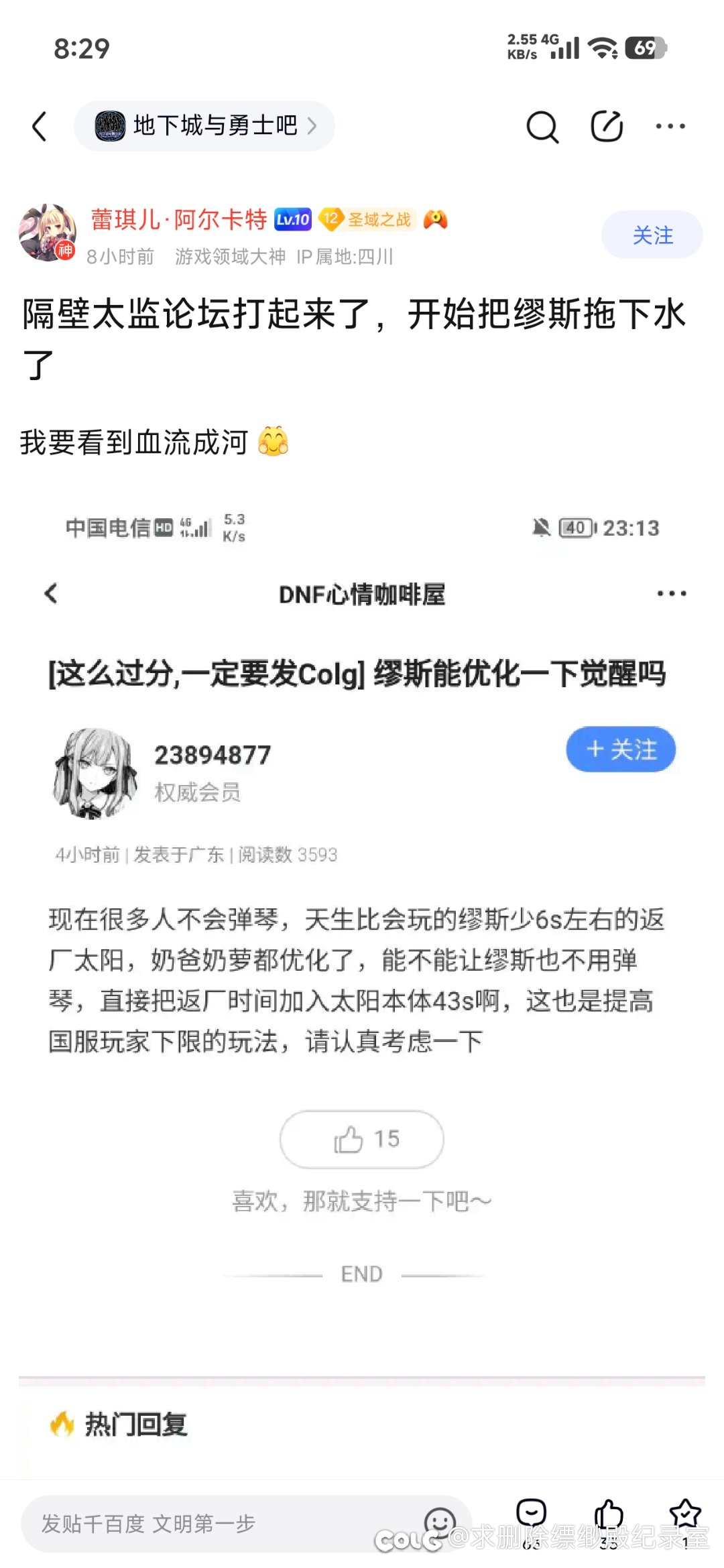
Task: Search within the forum
Action: 542,126
